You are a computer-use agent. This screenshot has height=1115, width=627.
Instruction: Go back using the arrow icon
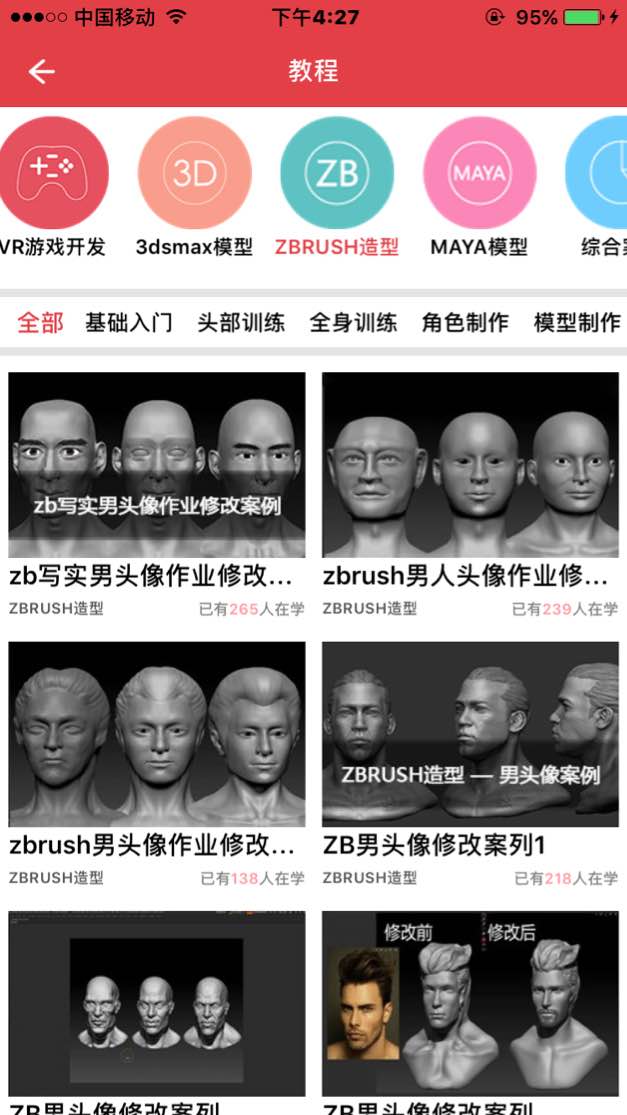click(x=41, y=71)
